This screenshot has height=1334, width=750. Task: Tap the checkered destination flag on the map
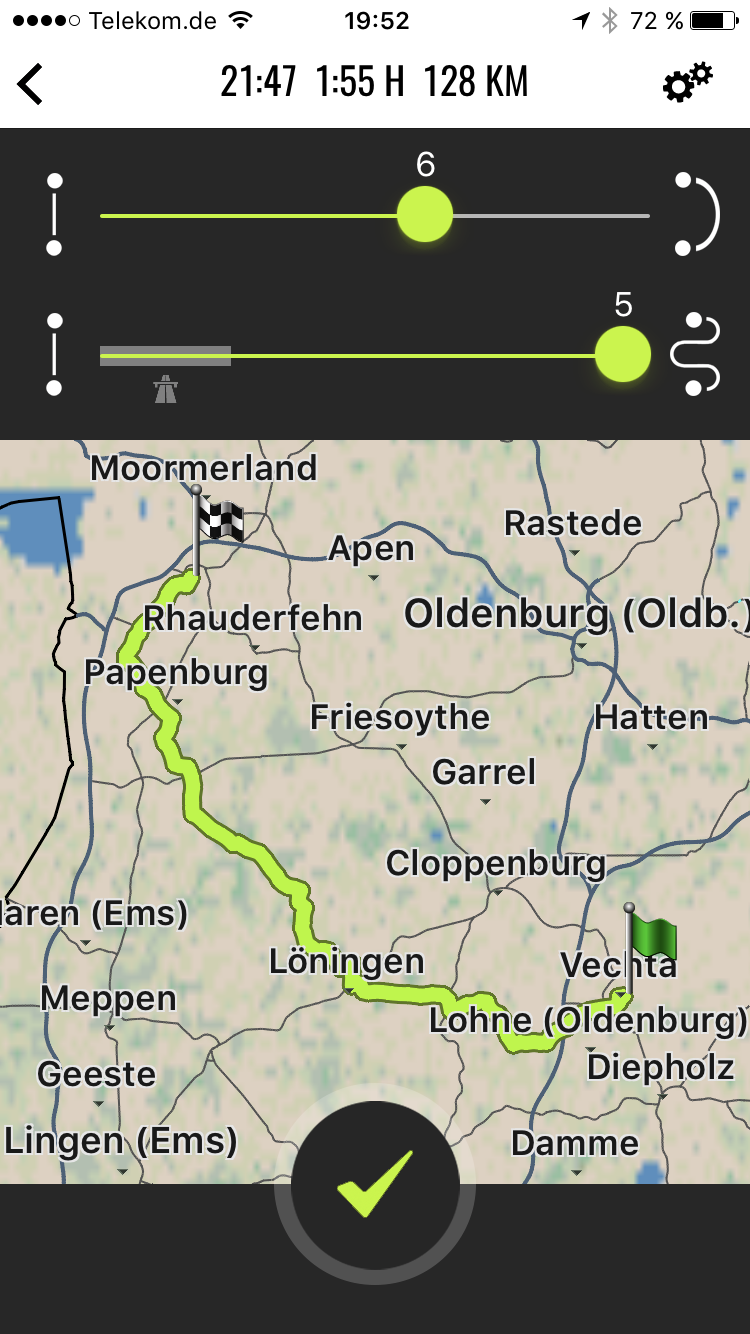(219, 522)
